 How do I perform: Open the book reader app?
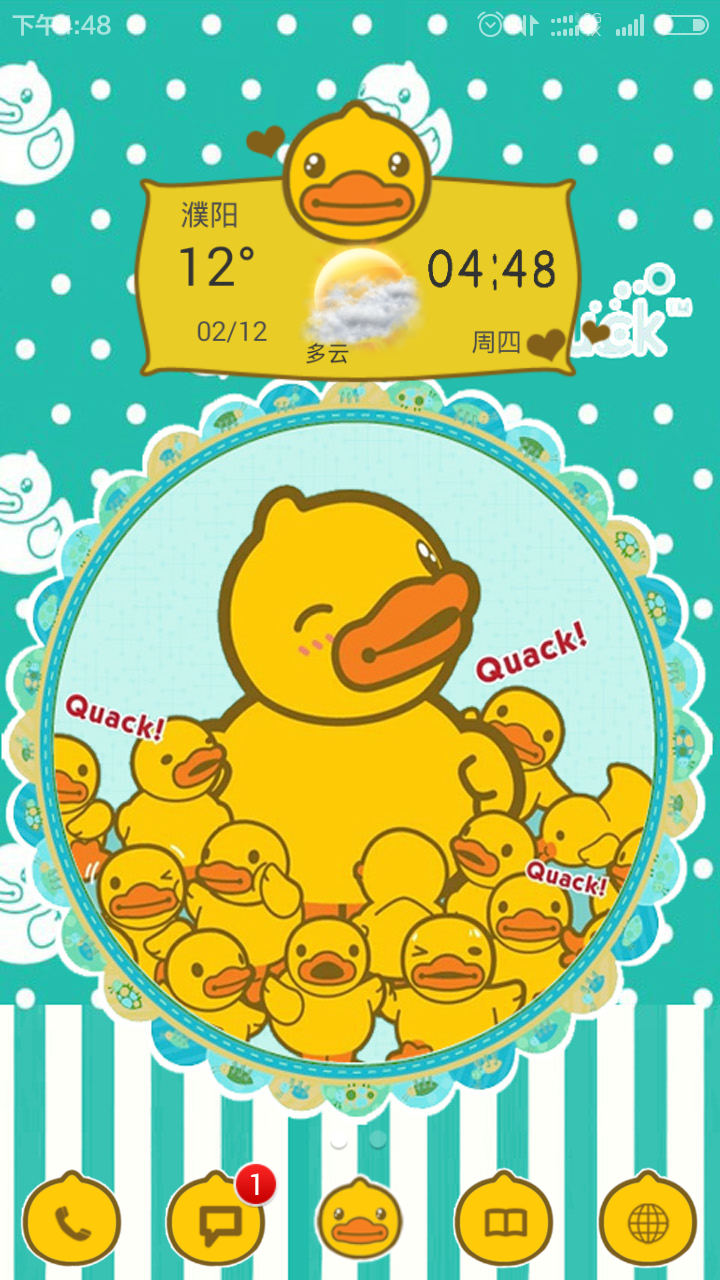click(x=504, y=1222)
